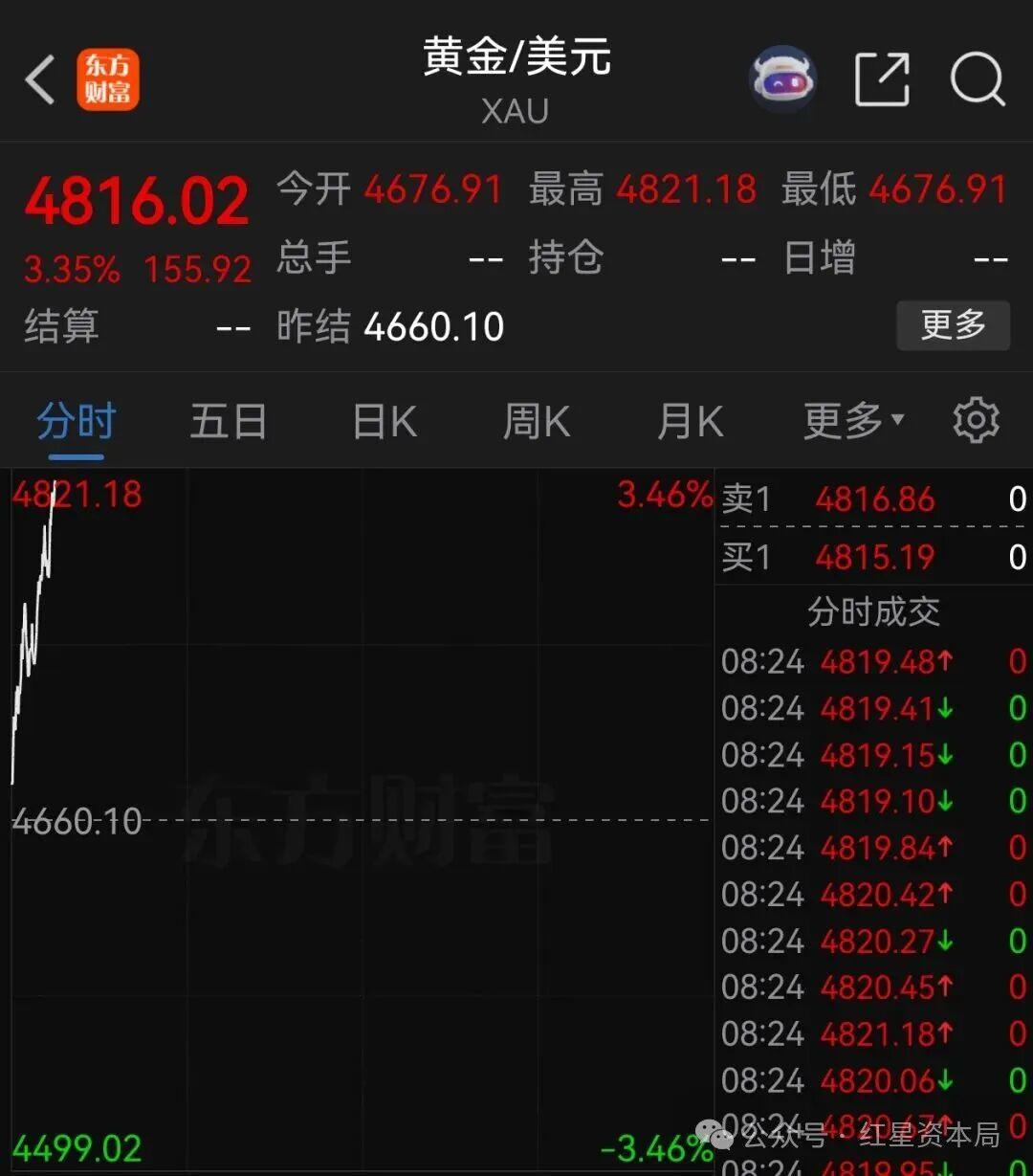This screenshot has height=1176, width=1033.
Task: Expand the 分时成交 transaction list
Action: click(873, 612)
